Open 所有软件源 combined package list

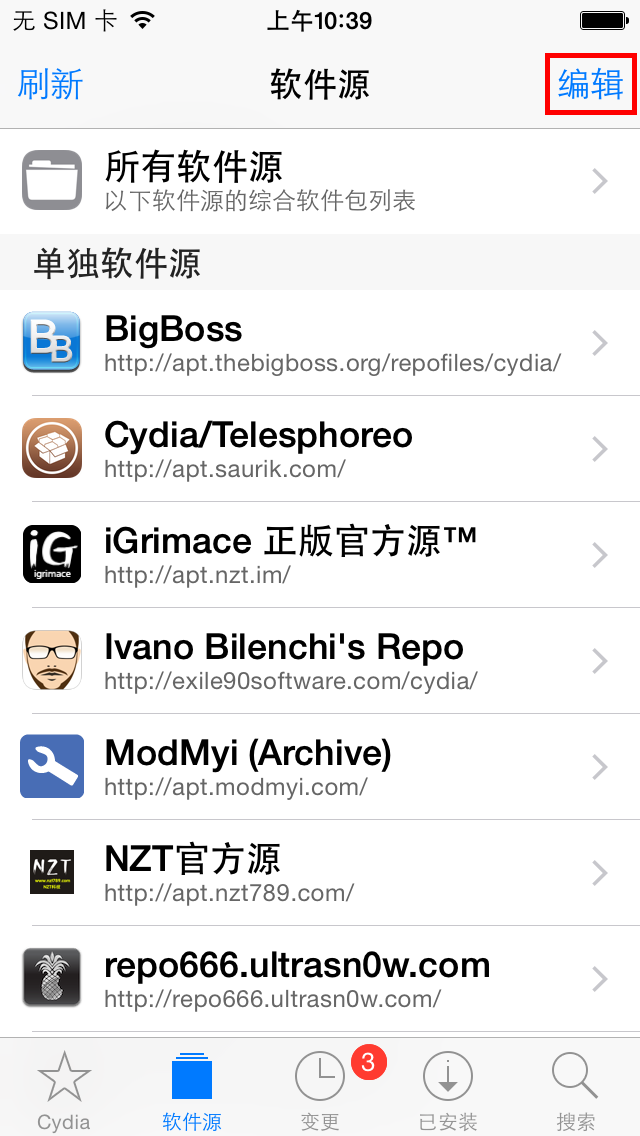click(320, 181)
